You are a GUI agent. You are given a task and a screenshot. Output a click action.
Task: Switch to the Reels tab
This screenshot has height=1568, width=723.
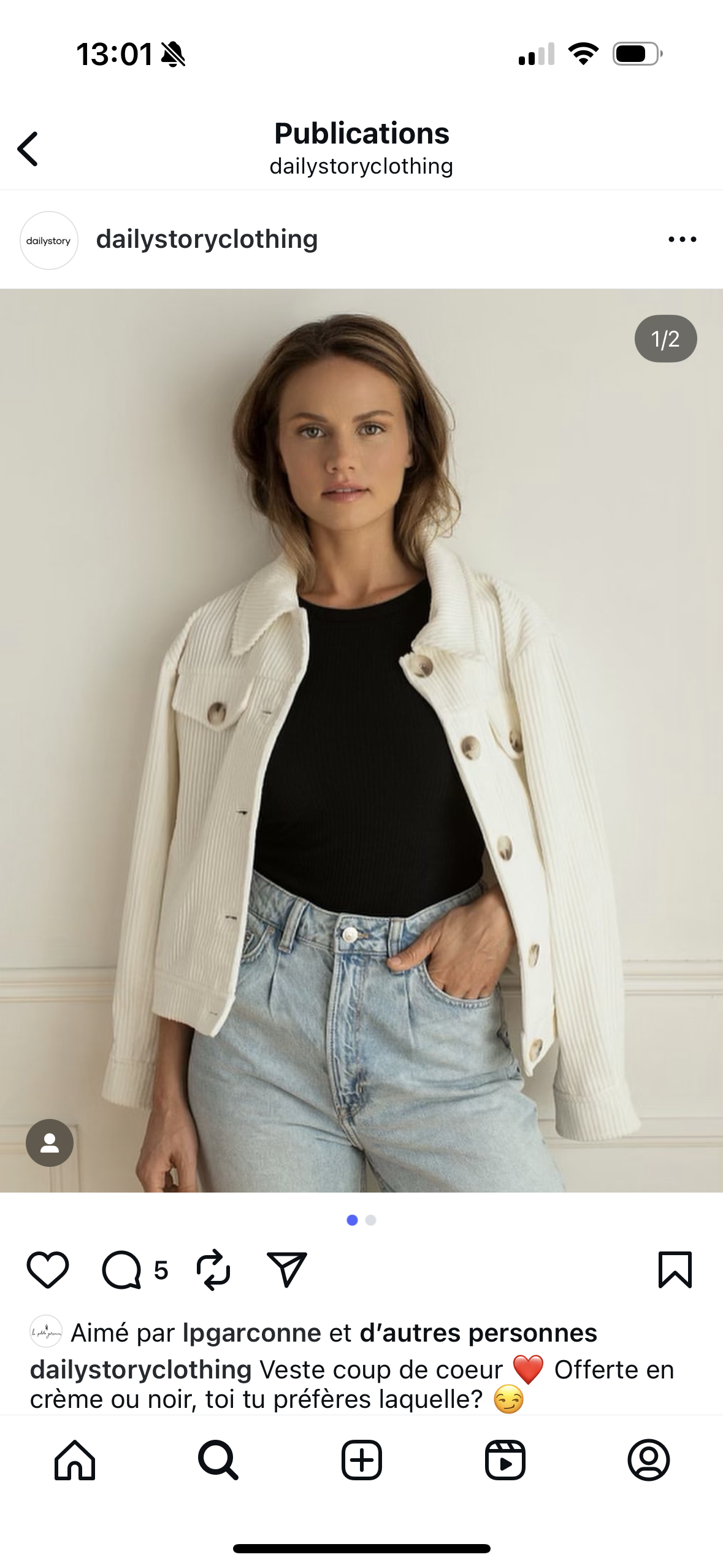[505, 1460]
